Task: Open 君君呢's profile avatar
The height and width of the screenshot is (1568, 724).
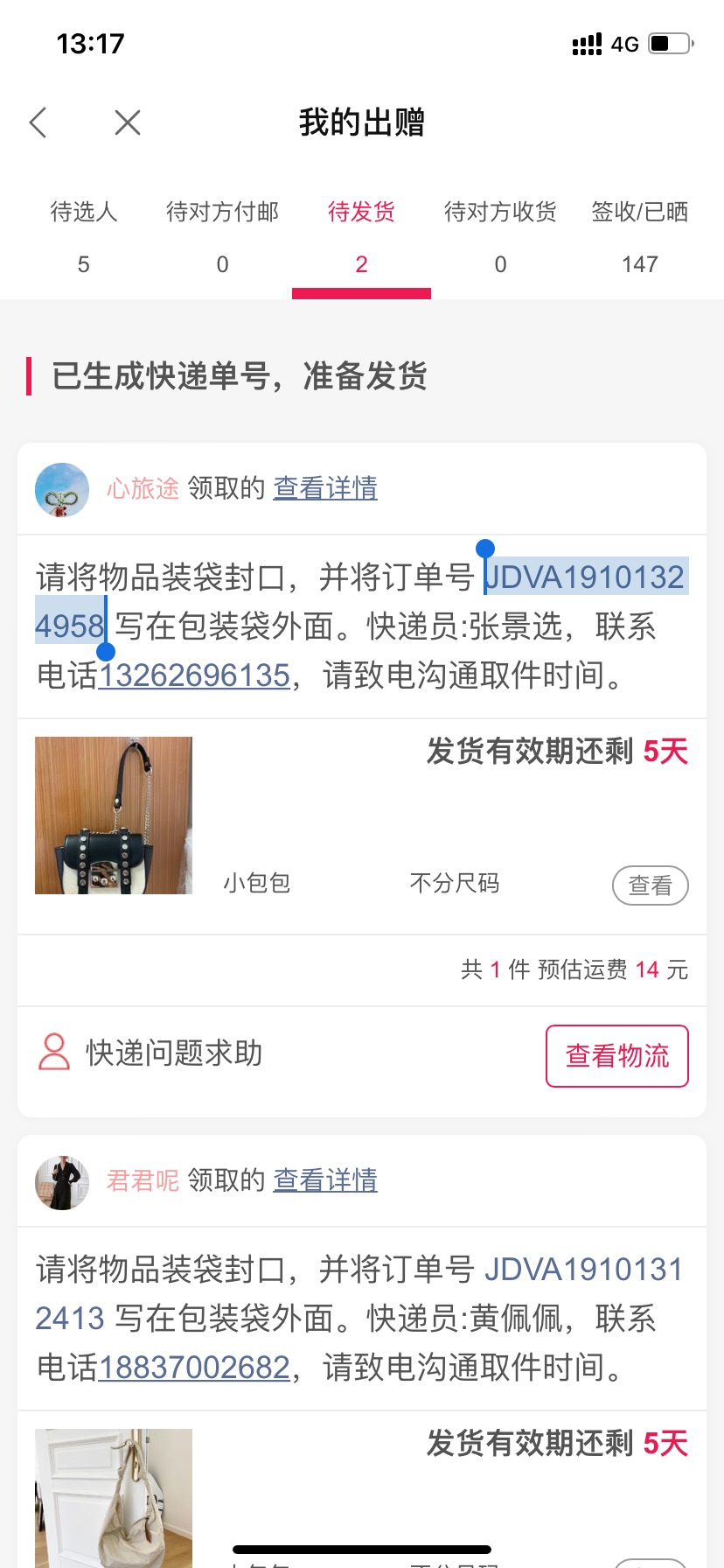Action: (x=62, y=1182)
